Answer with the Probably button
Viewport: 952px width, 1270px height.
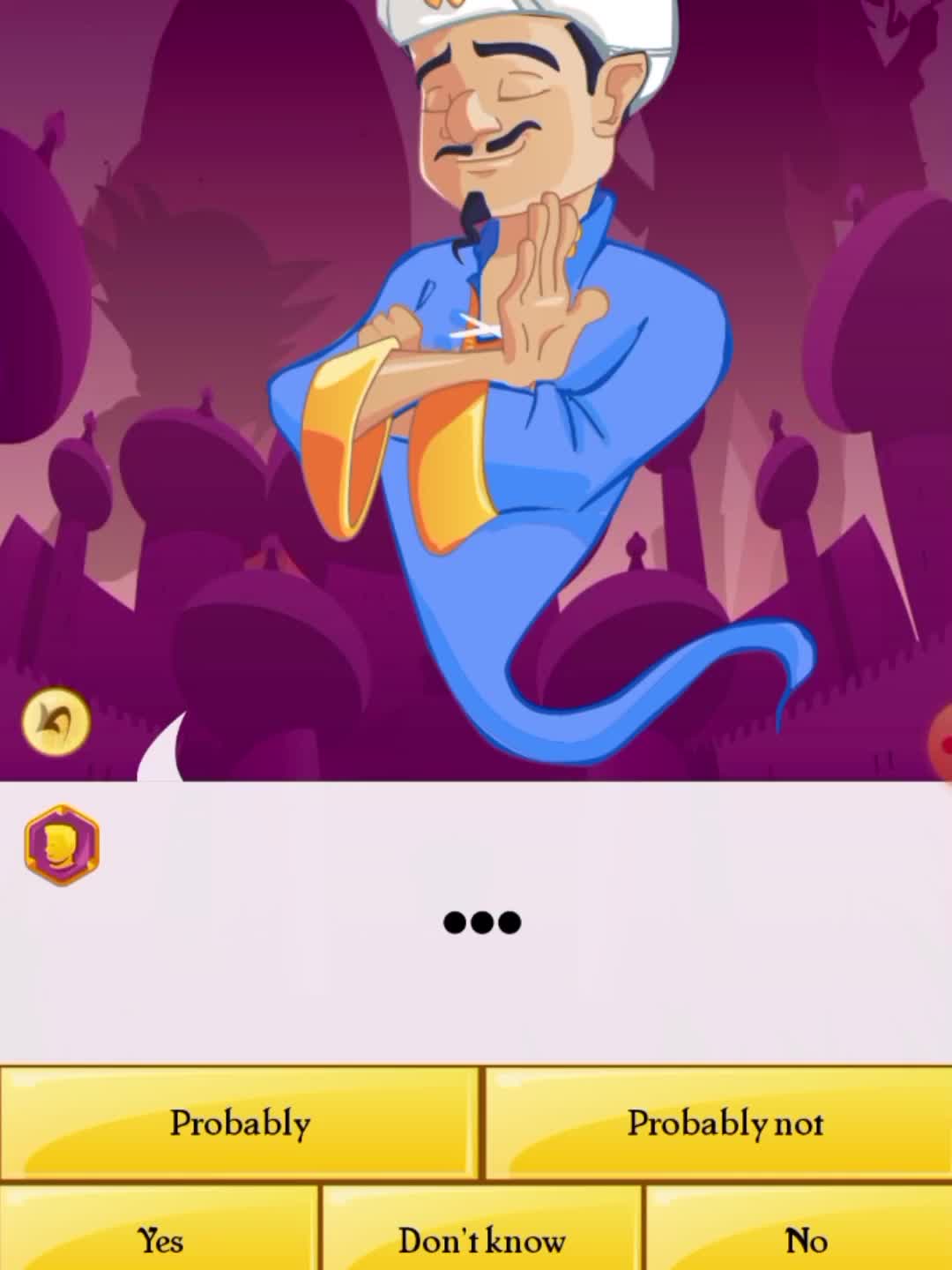pyautogui.click(x=239, y=1123)
